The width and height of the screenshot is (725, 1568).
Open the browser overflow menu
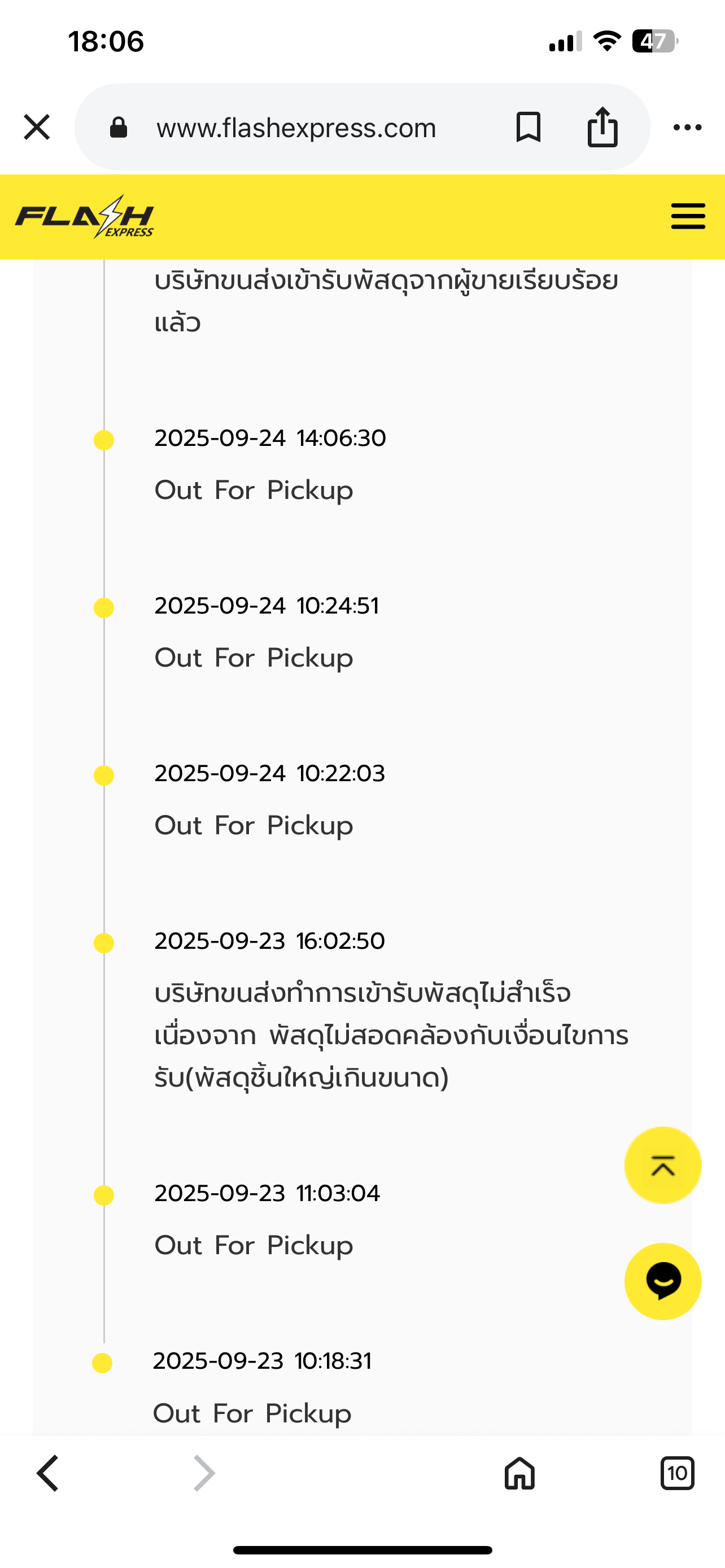pyautogui.click(x=687, y=128)
